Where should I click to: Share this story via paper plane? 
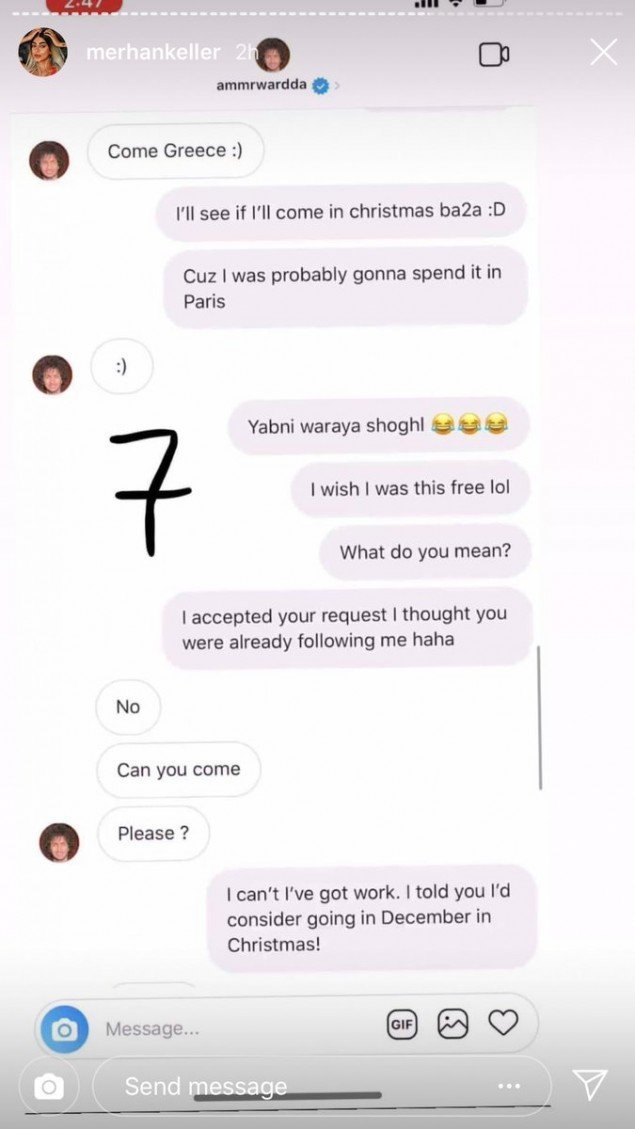click(590, 1085)
